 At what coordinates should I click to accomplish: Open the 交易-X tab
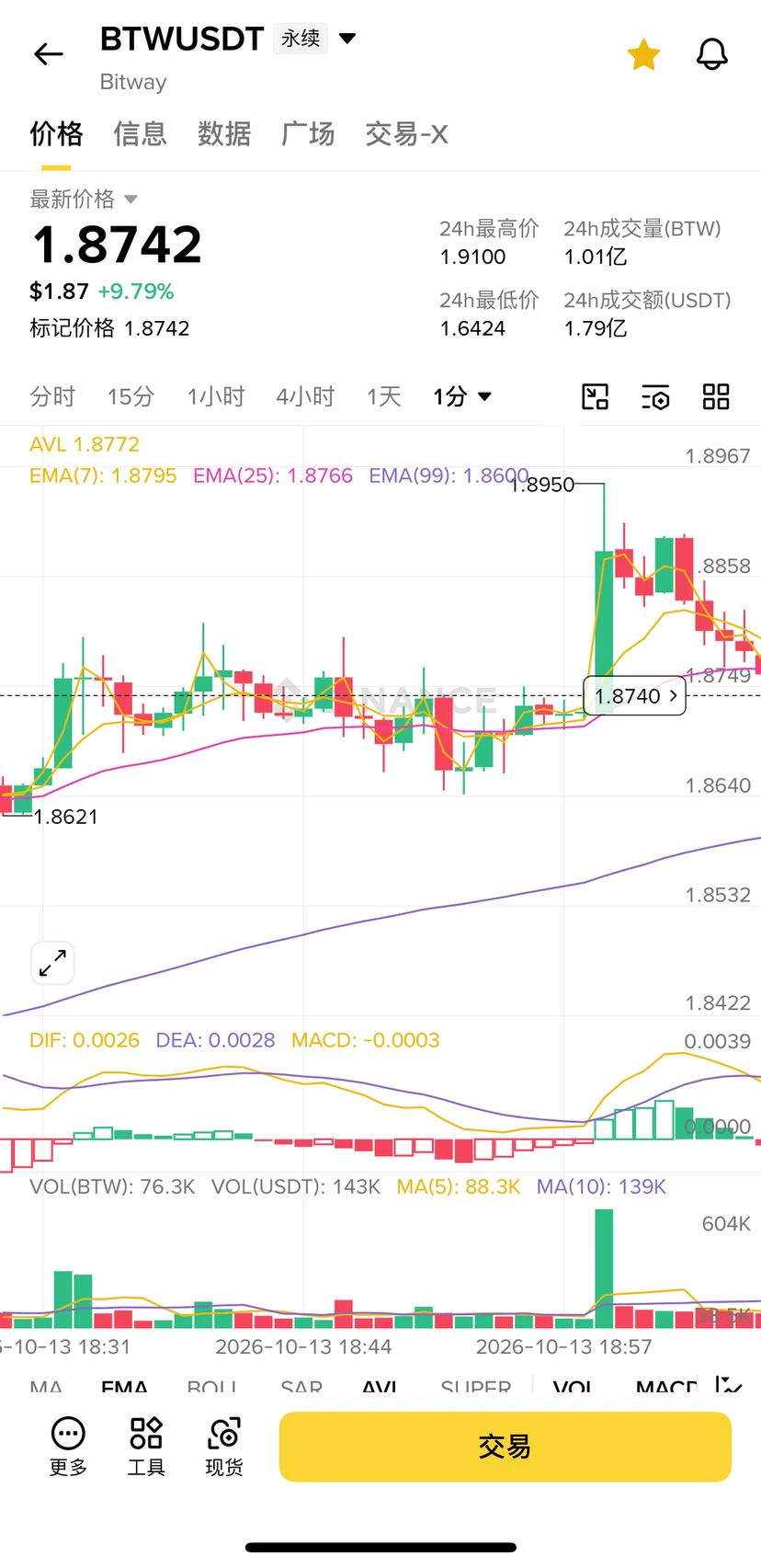(x=406, y=133)
